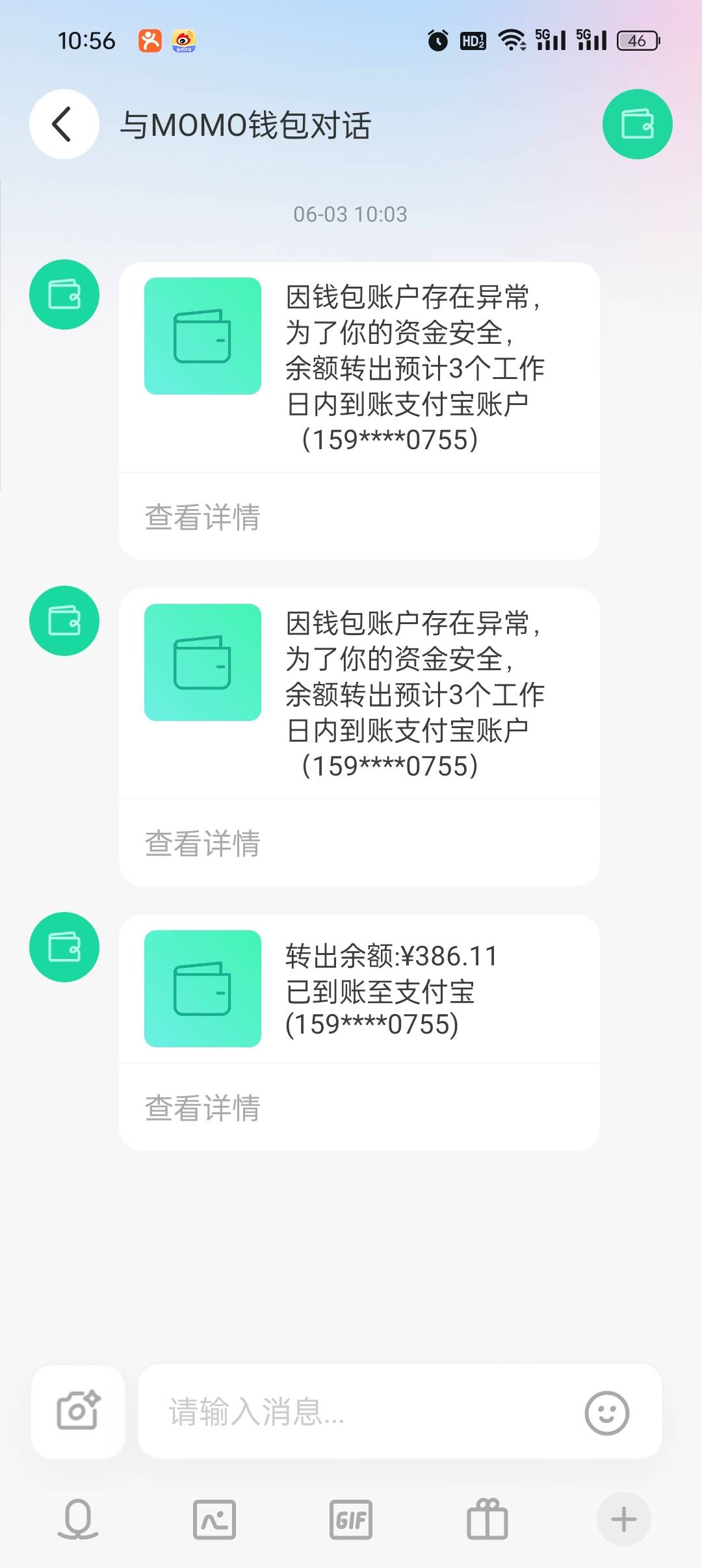View details of the ¥386.11 transfer message
Image resolution: width=702 pixels, height=1568 pixels.
(x=202, y=1108)
